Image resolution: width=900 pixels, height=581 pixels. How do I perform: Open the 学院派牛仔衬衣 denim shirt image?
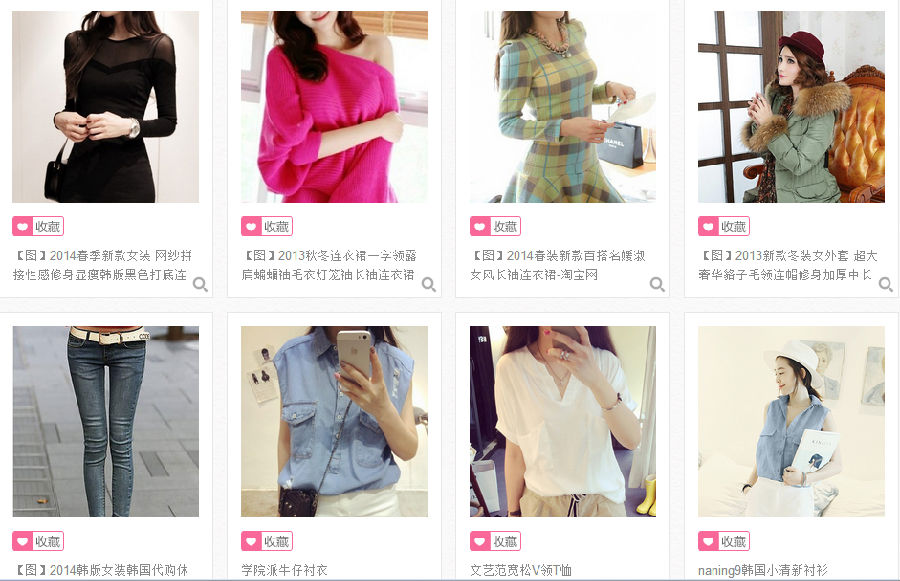tap(334, 421)
